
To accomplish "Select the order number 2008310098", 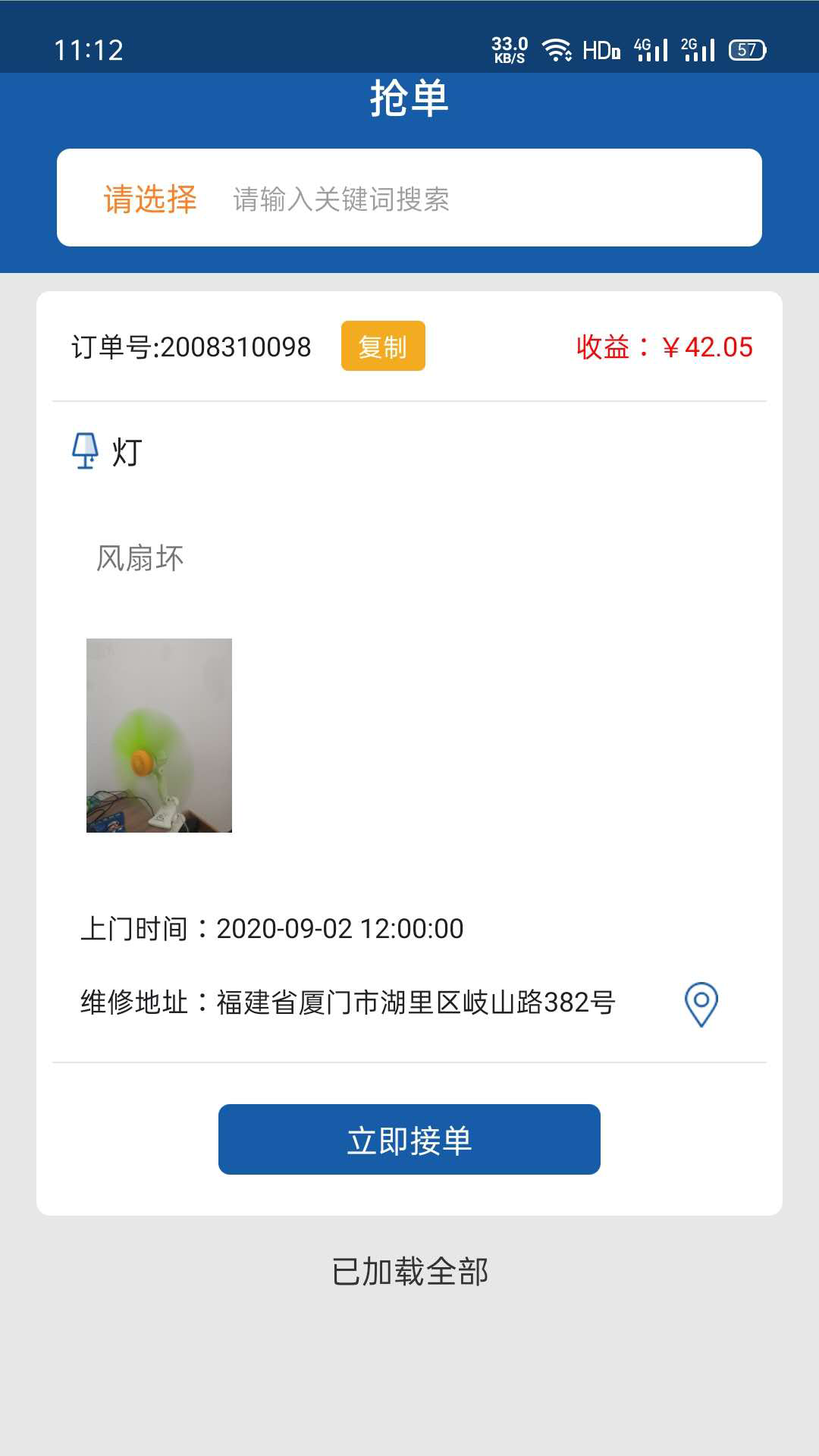I will (190, 346).
